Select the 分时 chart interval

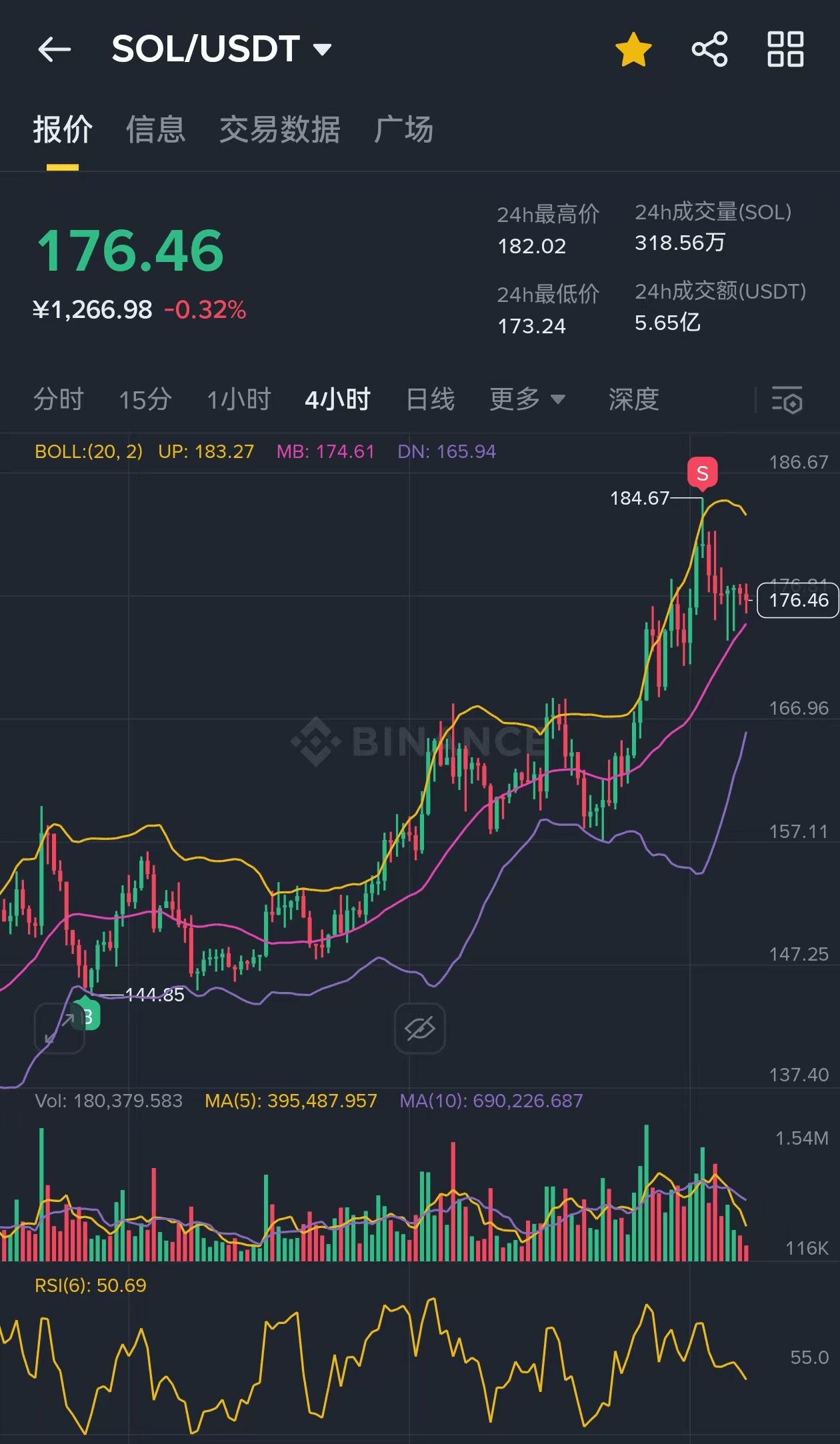[x=59, y=399]
